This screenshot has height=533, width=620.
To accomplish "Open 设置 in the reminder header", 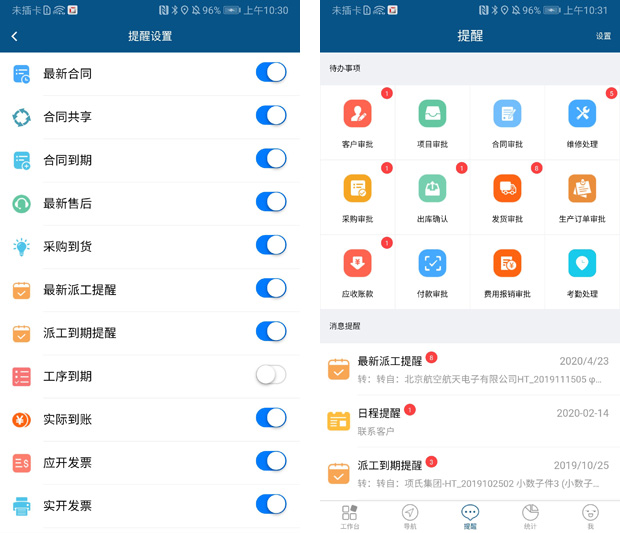I will click(603, 36).
